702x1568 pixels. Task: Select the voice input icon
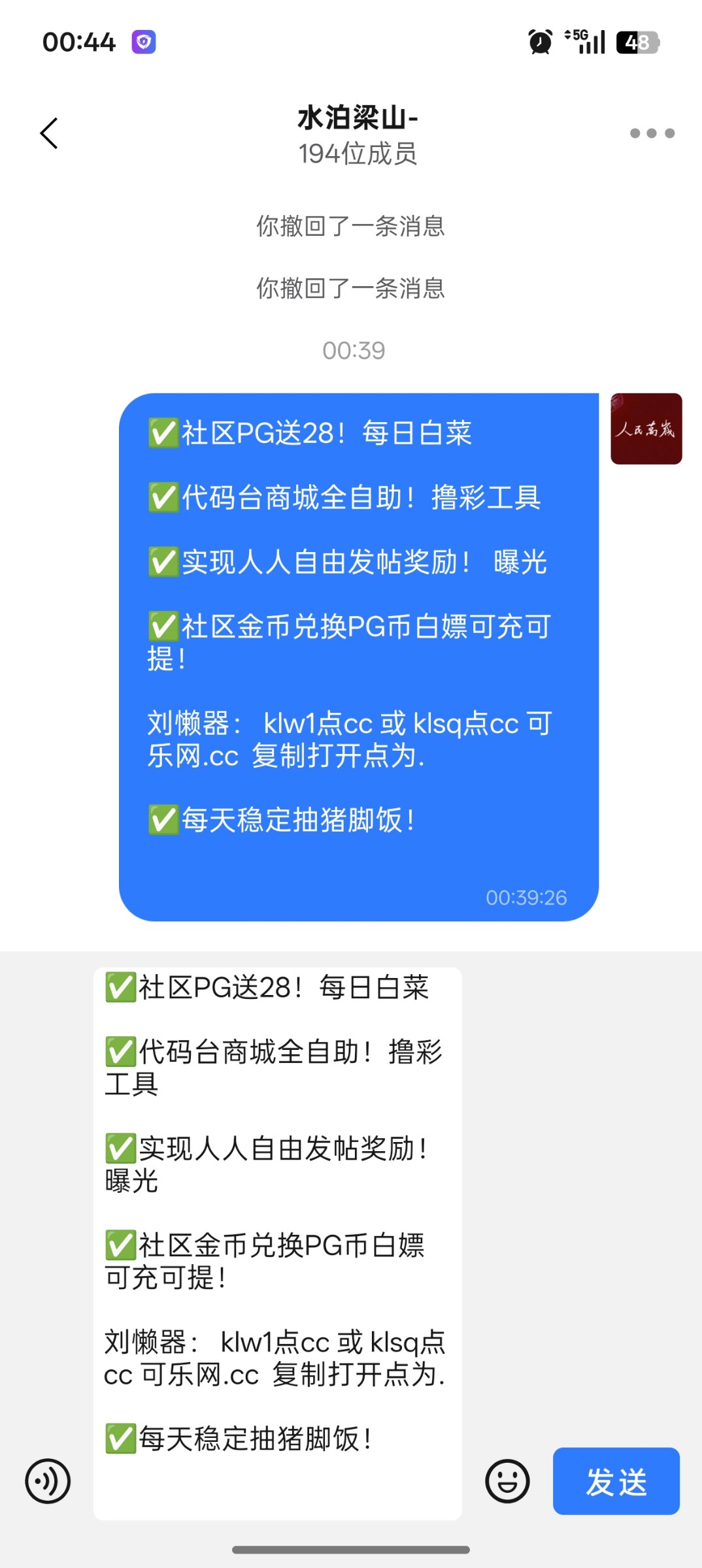pyautogui.click(x=47, y=1482)
